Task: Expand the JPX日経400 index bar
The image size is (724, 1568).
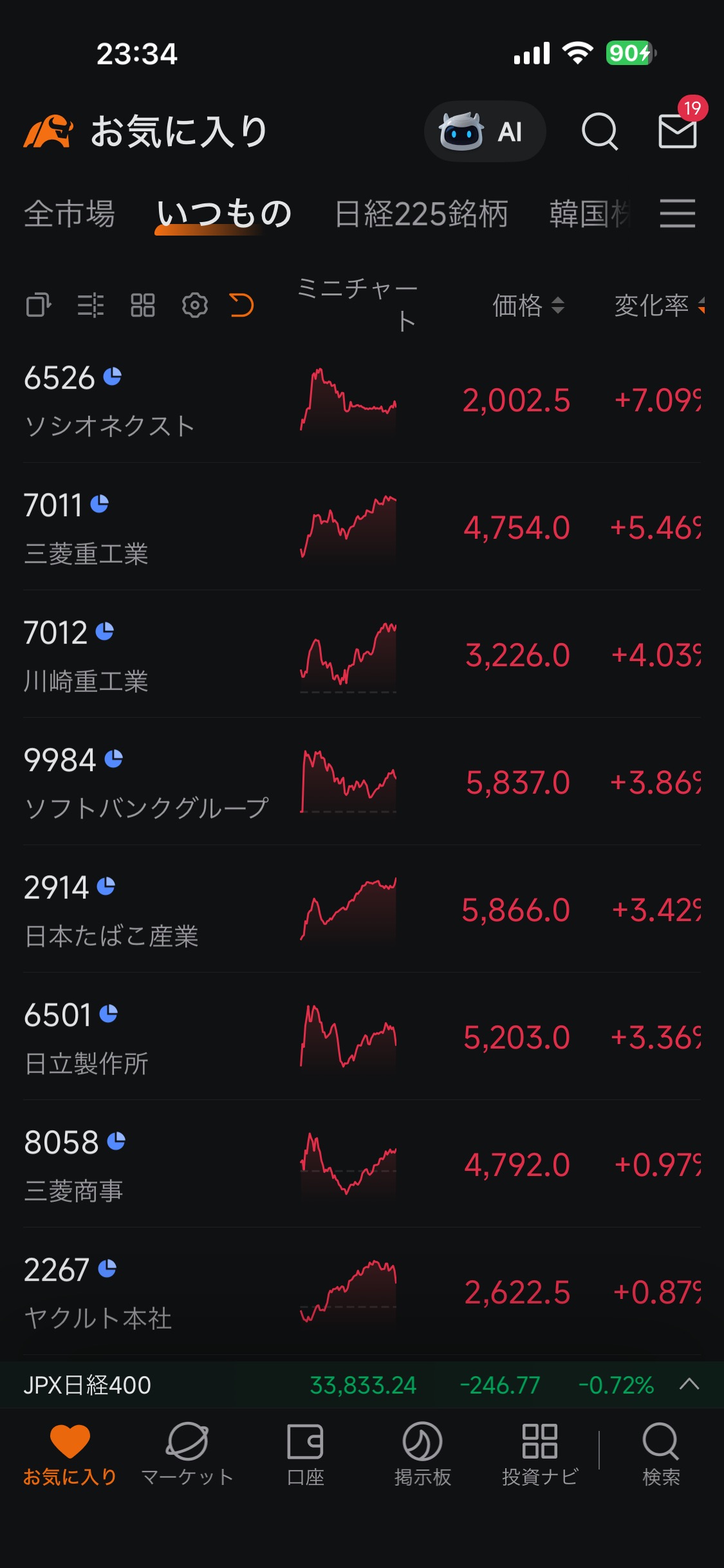Action: point(689,1385)
